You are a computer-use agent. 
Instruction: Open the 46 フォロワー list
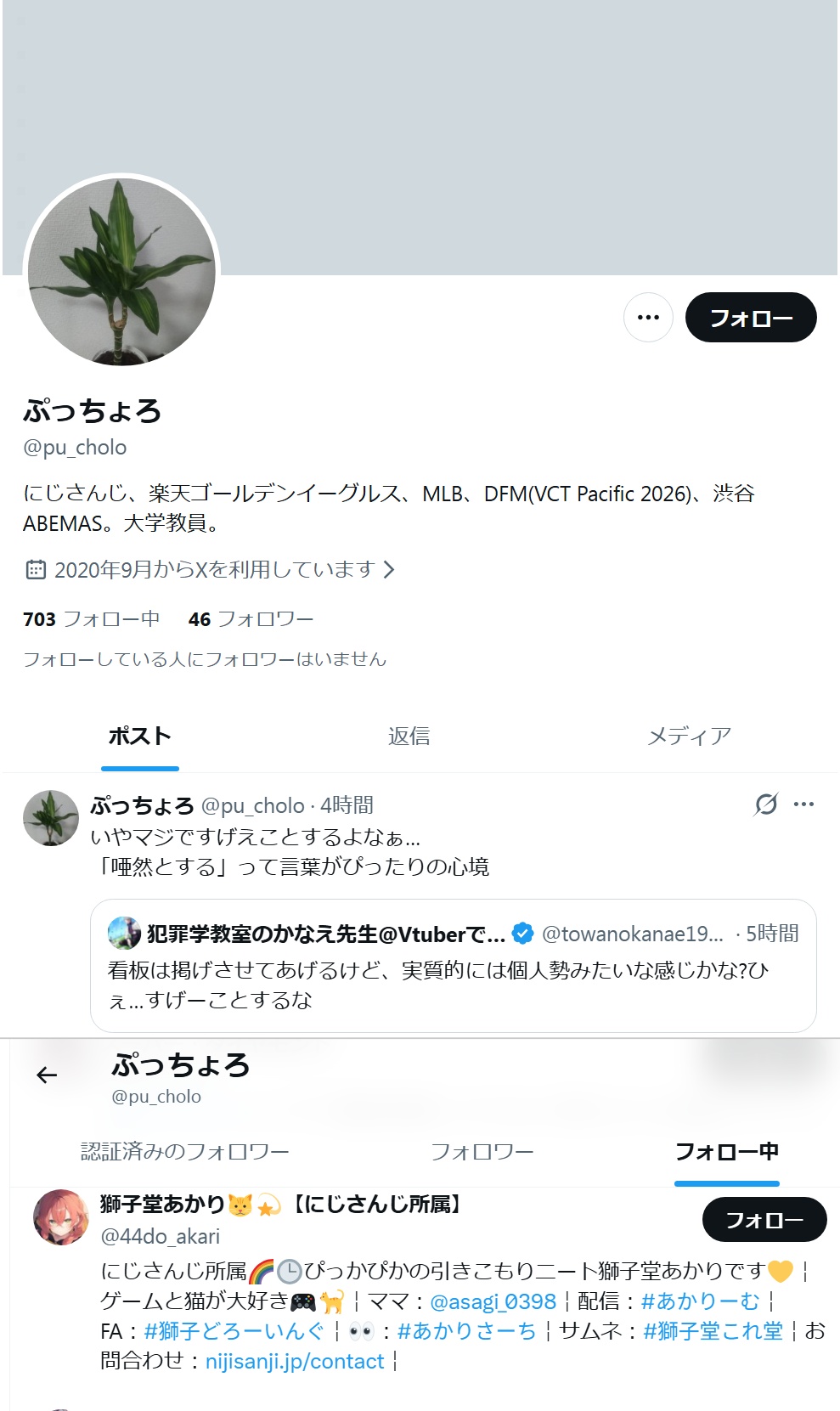(x=251, y=619)
